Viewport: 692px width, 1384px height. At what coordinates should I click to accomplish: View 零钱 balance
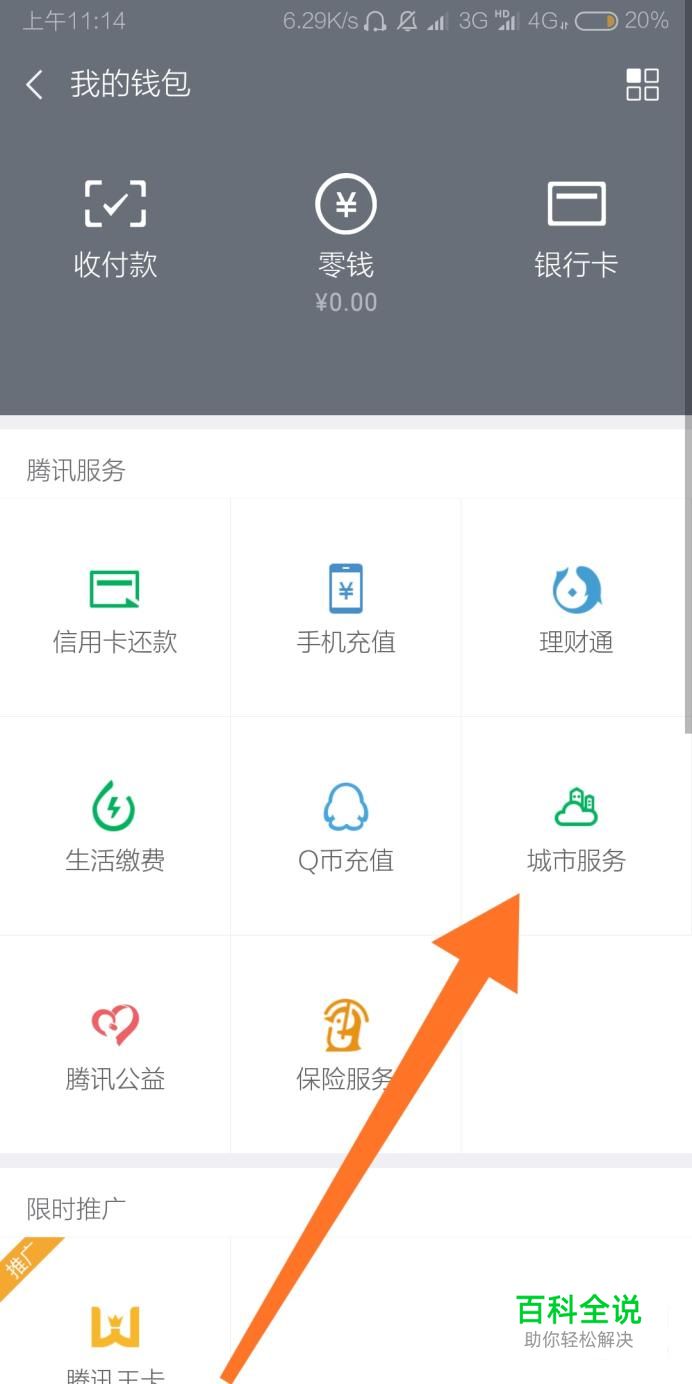(346, 240)
